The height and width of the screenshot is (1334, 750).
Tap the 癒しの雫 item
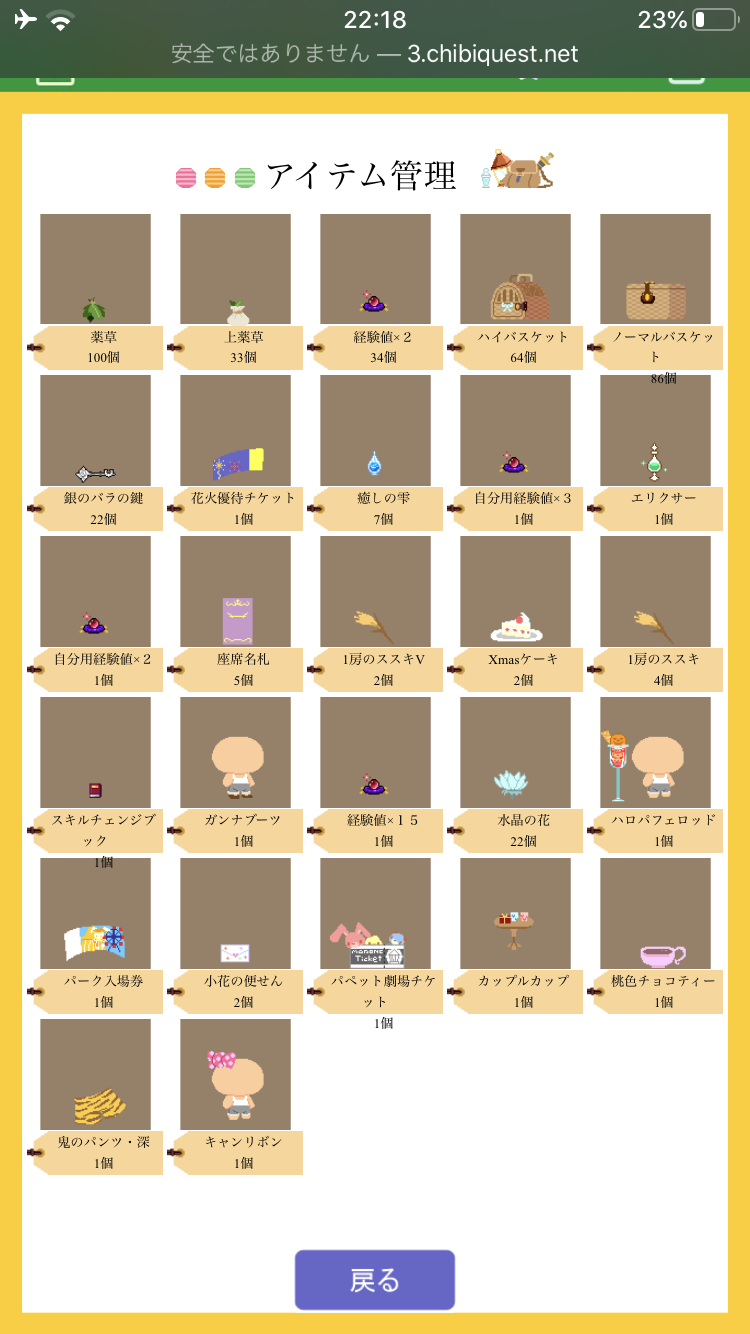(375, 430)
